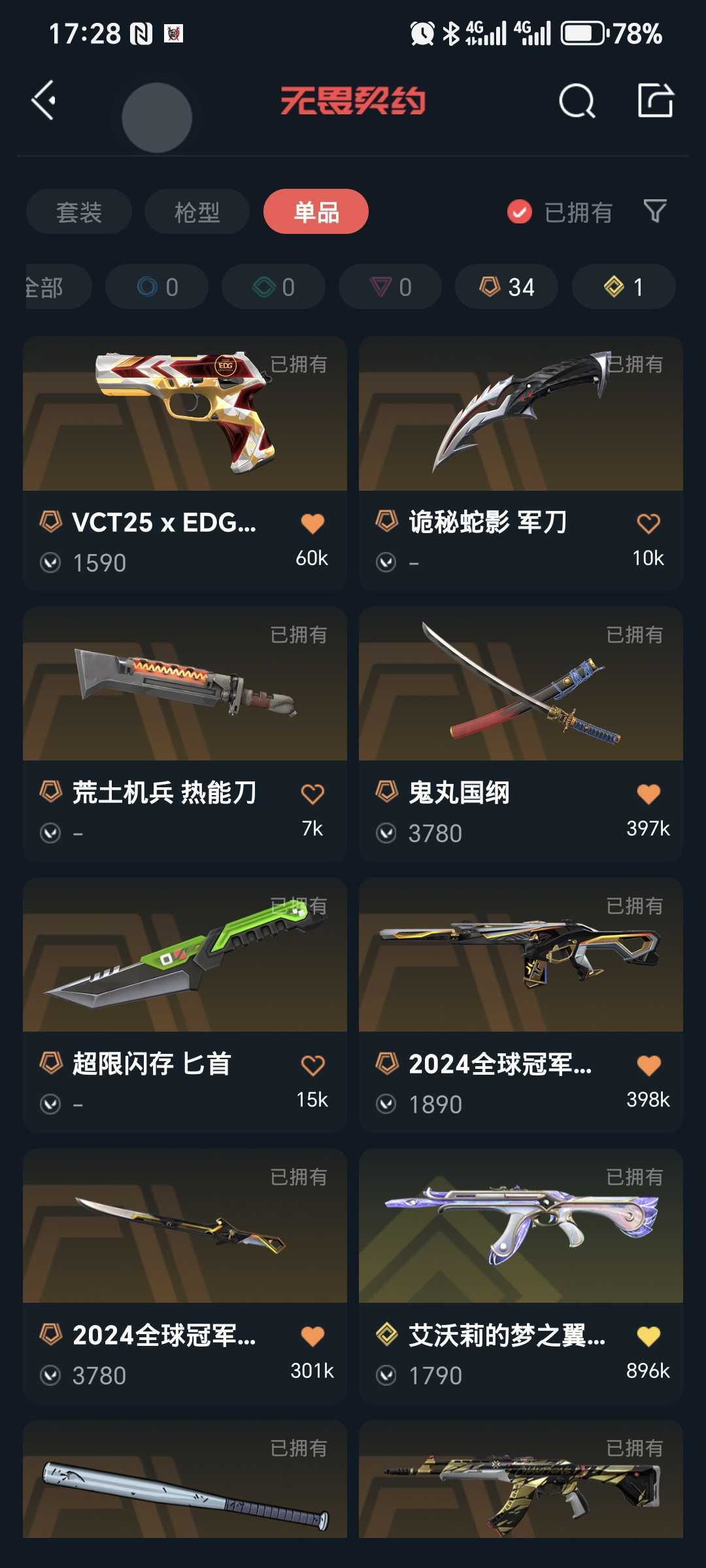
Task: Like the 诡秘蛇影 军刀 skin
Action: (x=648, y=523)
